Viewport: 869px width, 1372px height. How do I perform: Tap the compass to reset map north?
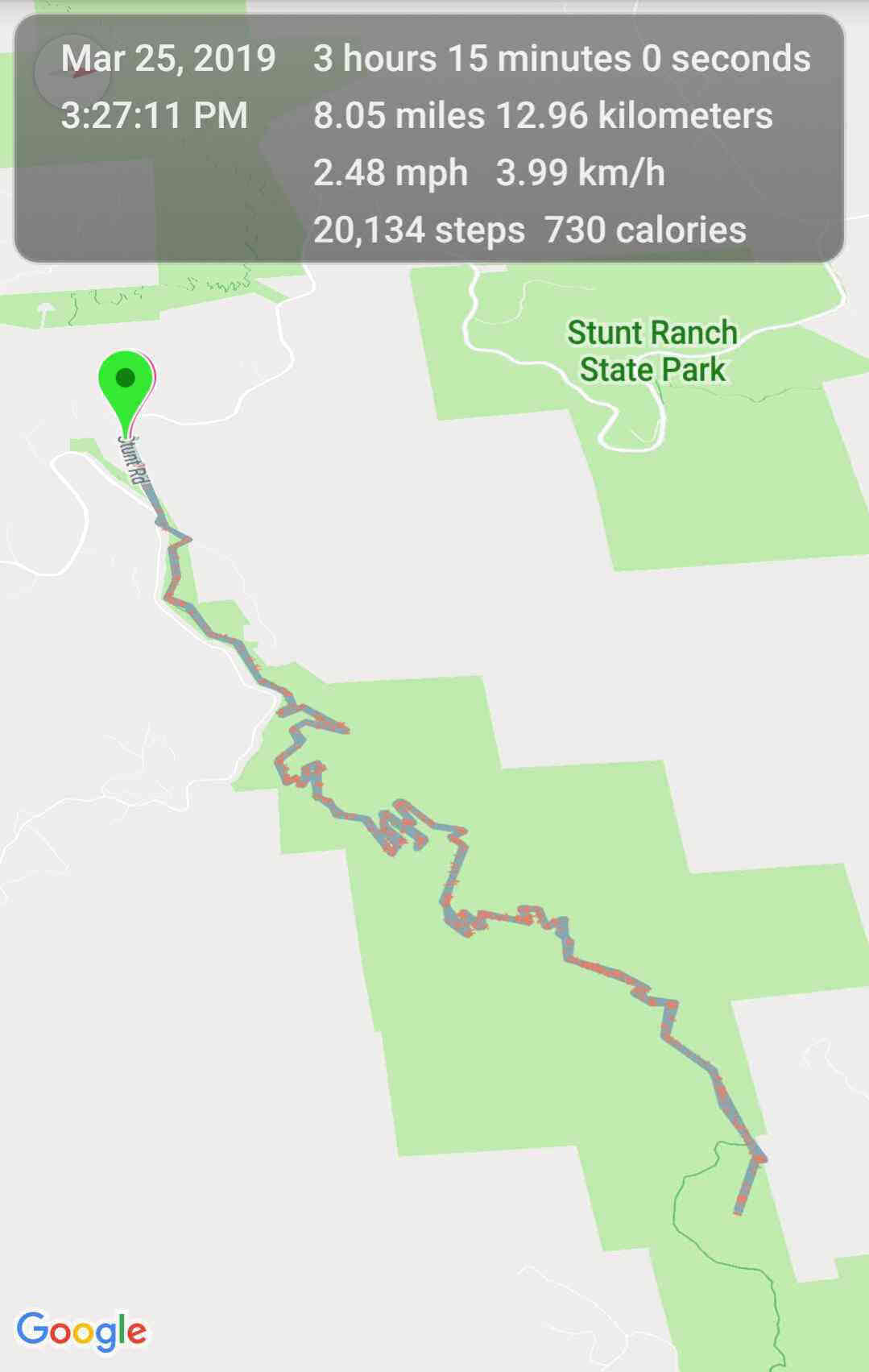(72, 73)
